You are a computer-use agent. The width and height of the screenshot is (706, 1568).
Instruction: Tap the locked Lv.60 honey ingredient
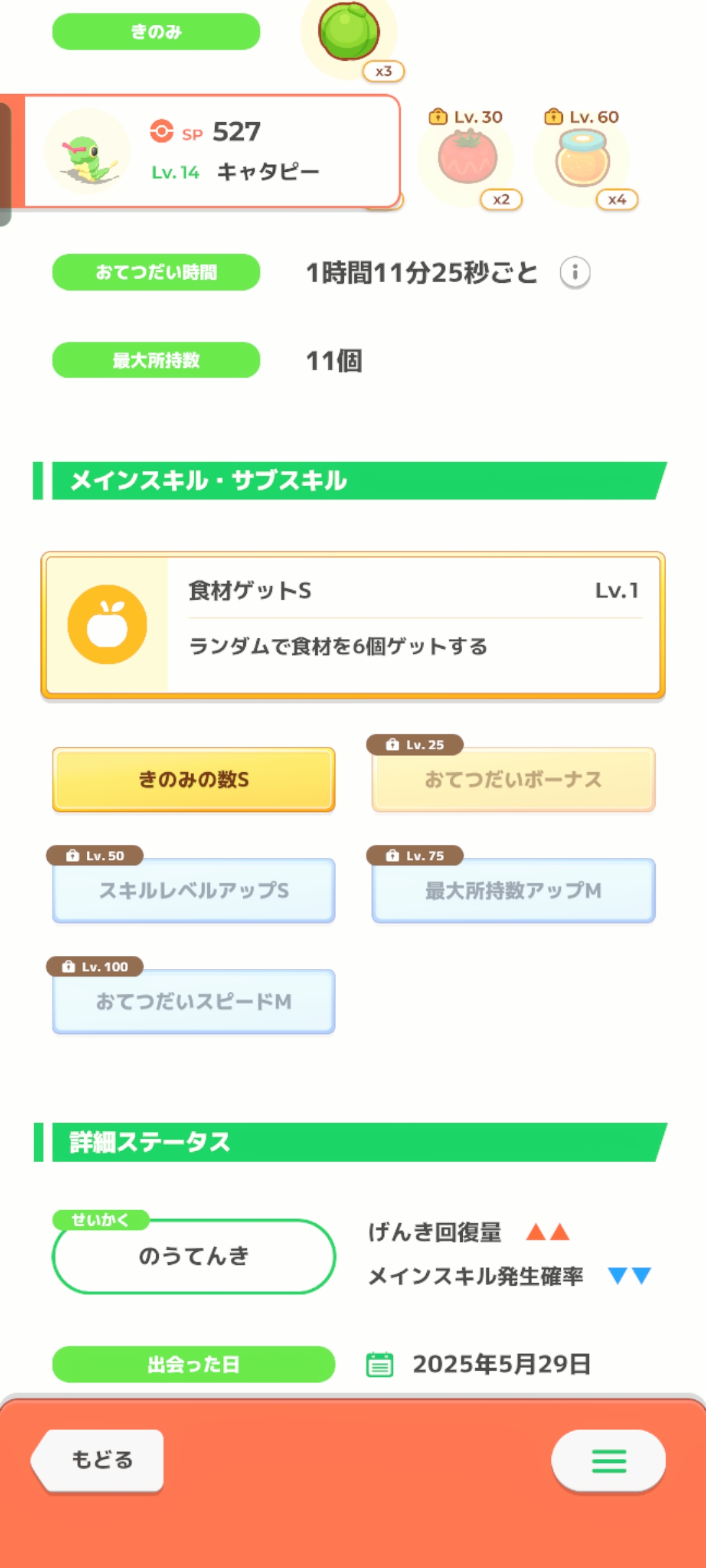tap(582, 157)
